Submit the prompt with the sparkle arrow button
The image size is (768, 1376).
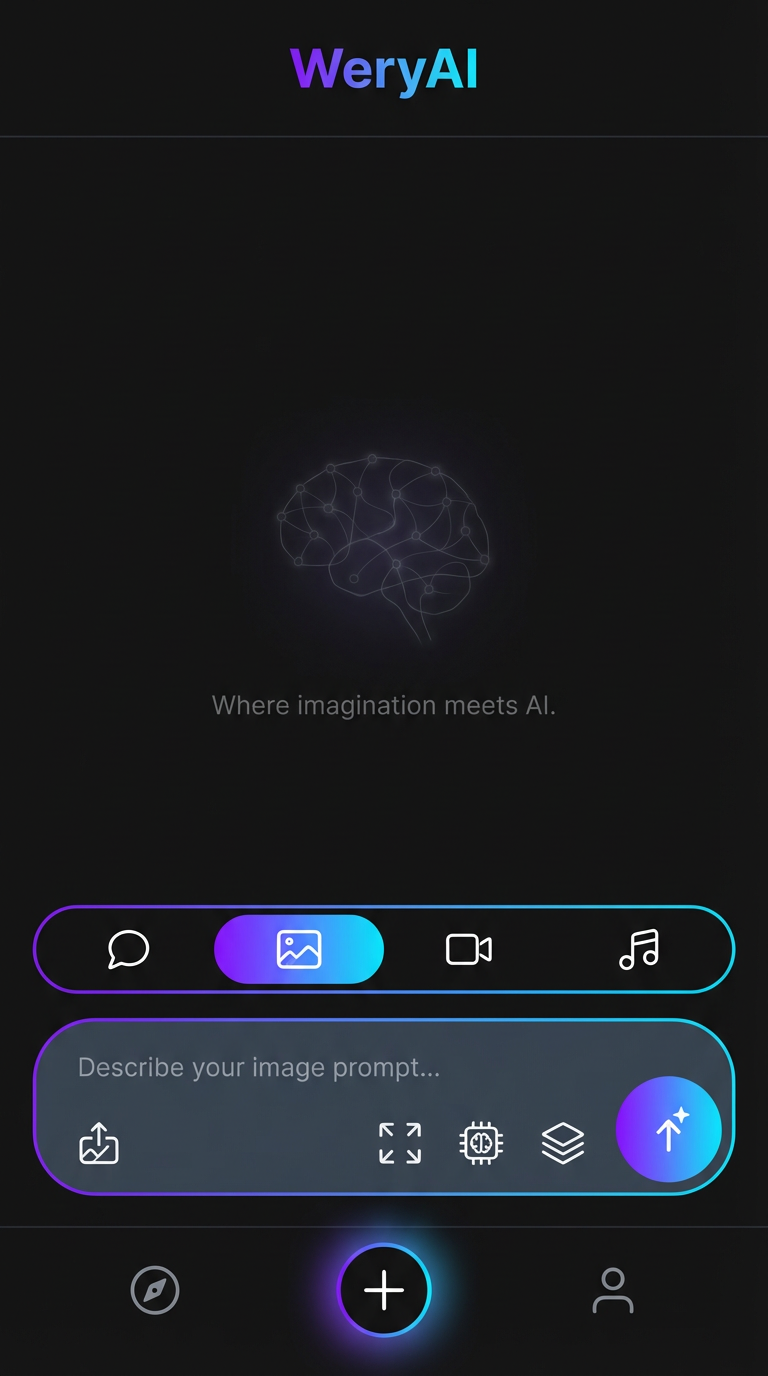[x=668, y=1129]
